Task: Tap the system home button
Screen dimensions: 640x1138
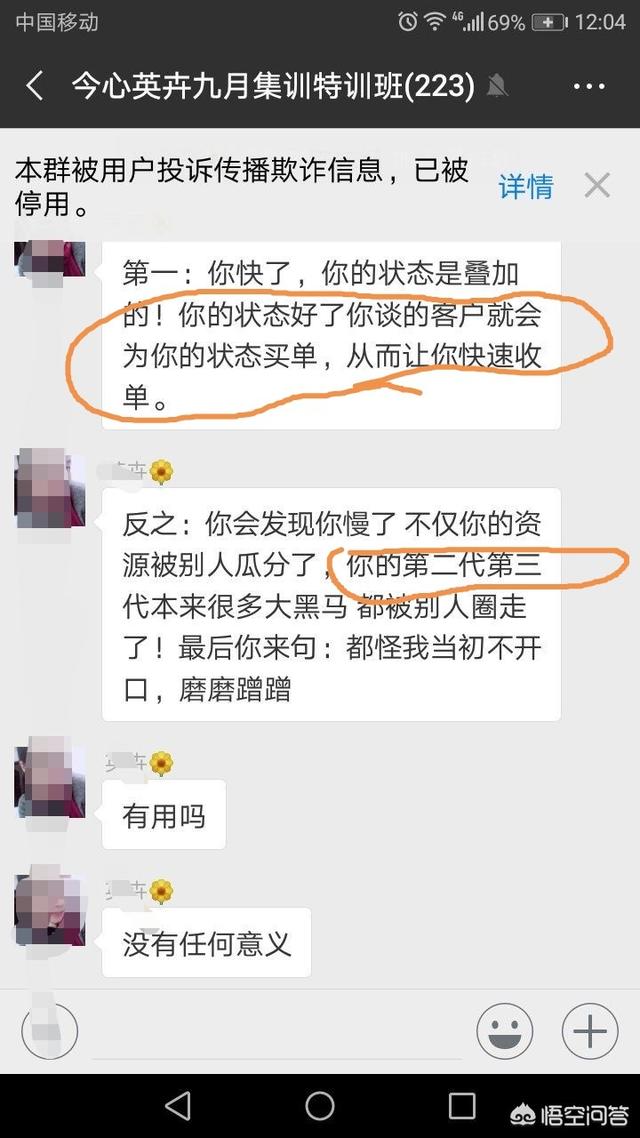Action: click(320, 1105)
